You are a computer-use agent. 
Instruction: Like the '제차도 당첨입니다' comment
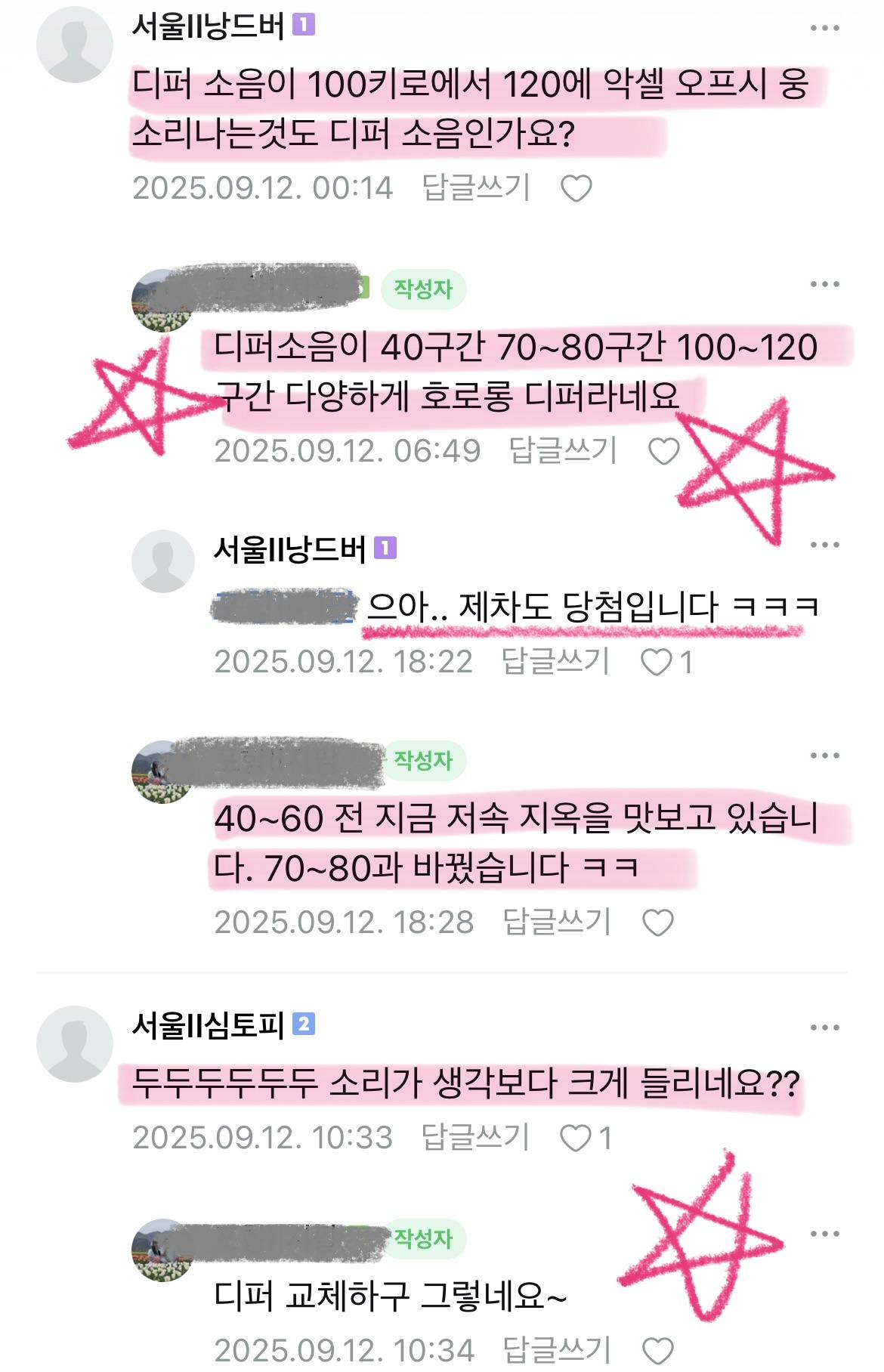point(657,663)
